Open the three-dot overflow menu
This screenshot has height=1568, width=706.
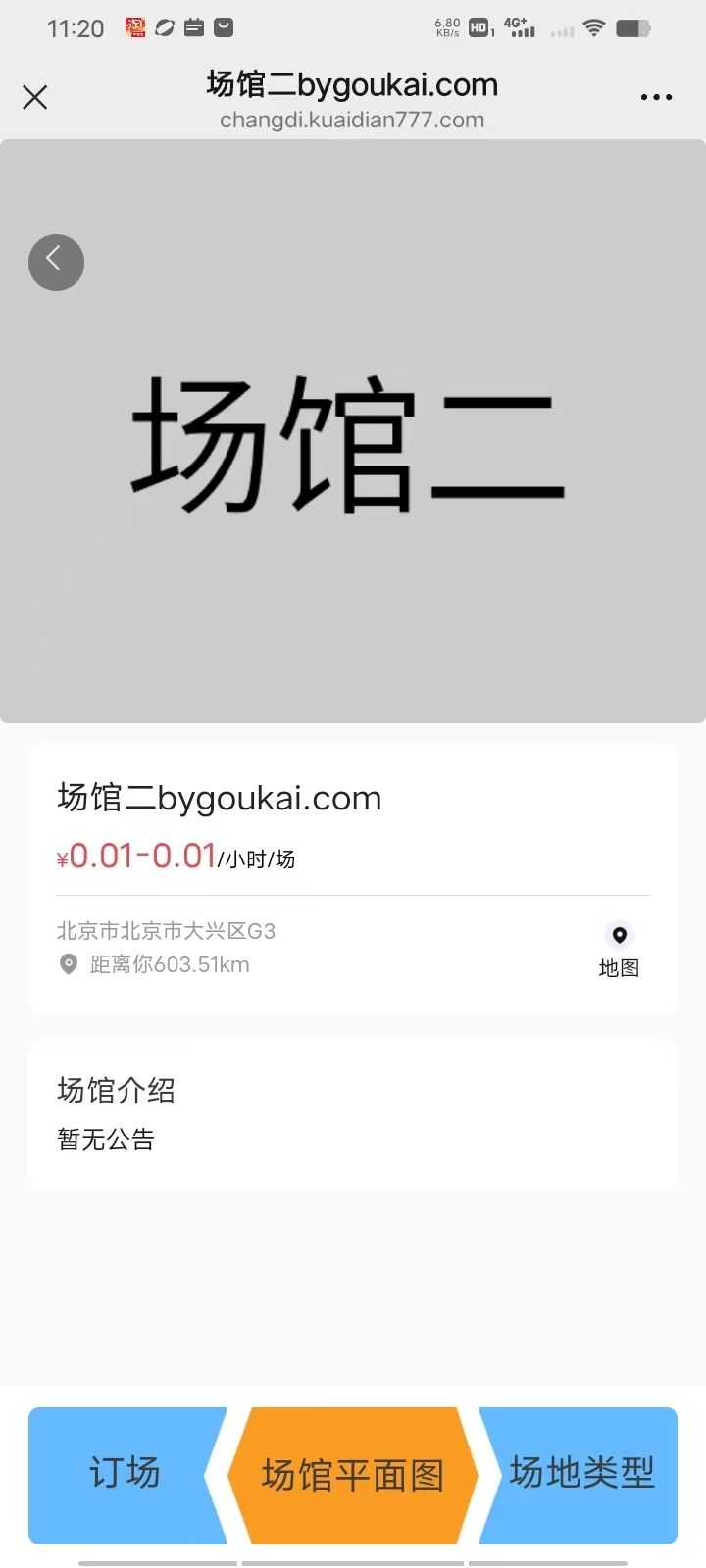(x=656, y=97)
